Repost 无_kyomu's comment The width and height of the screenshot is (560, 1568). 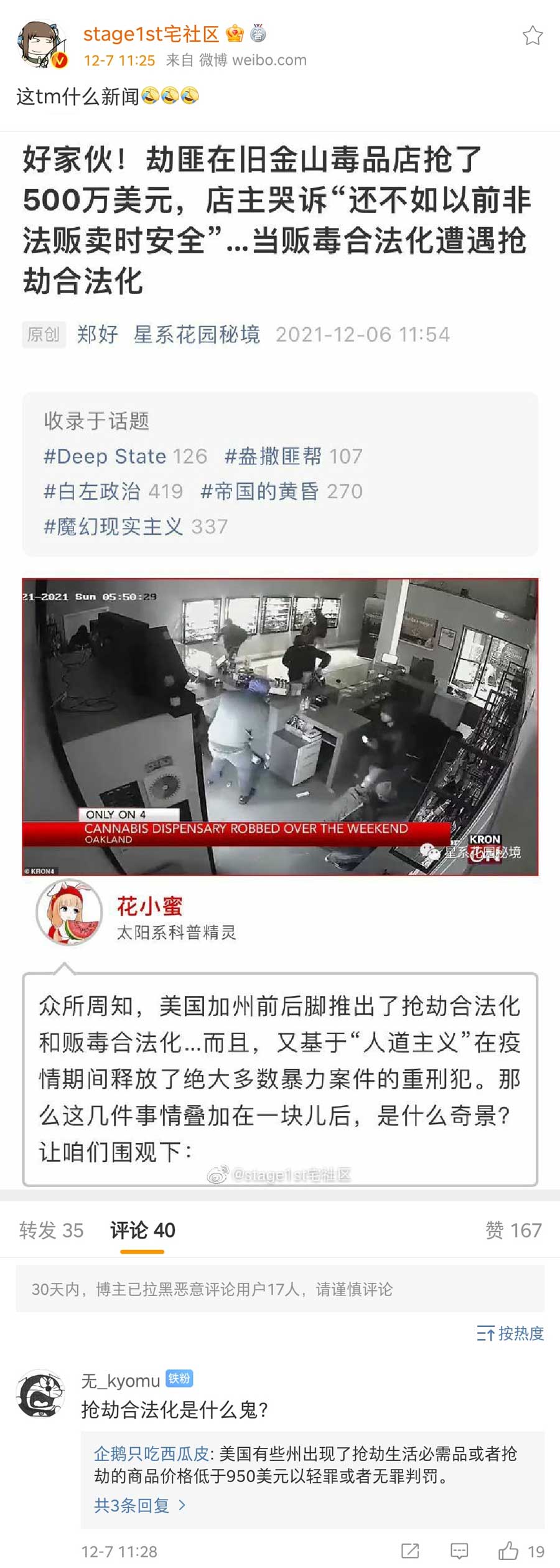tap(410, 1551)
